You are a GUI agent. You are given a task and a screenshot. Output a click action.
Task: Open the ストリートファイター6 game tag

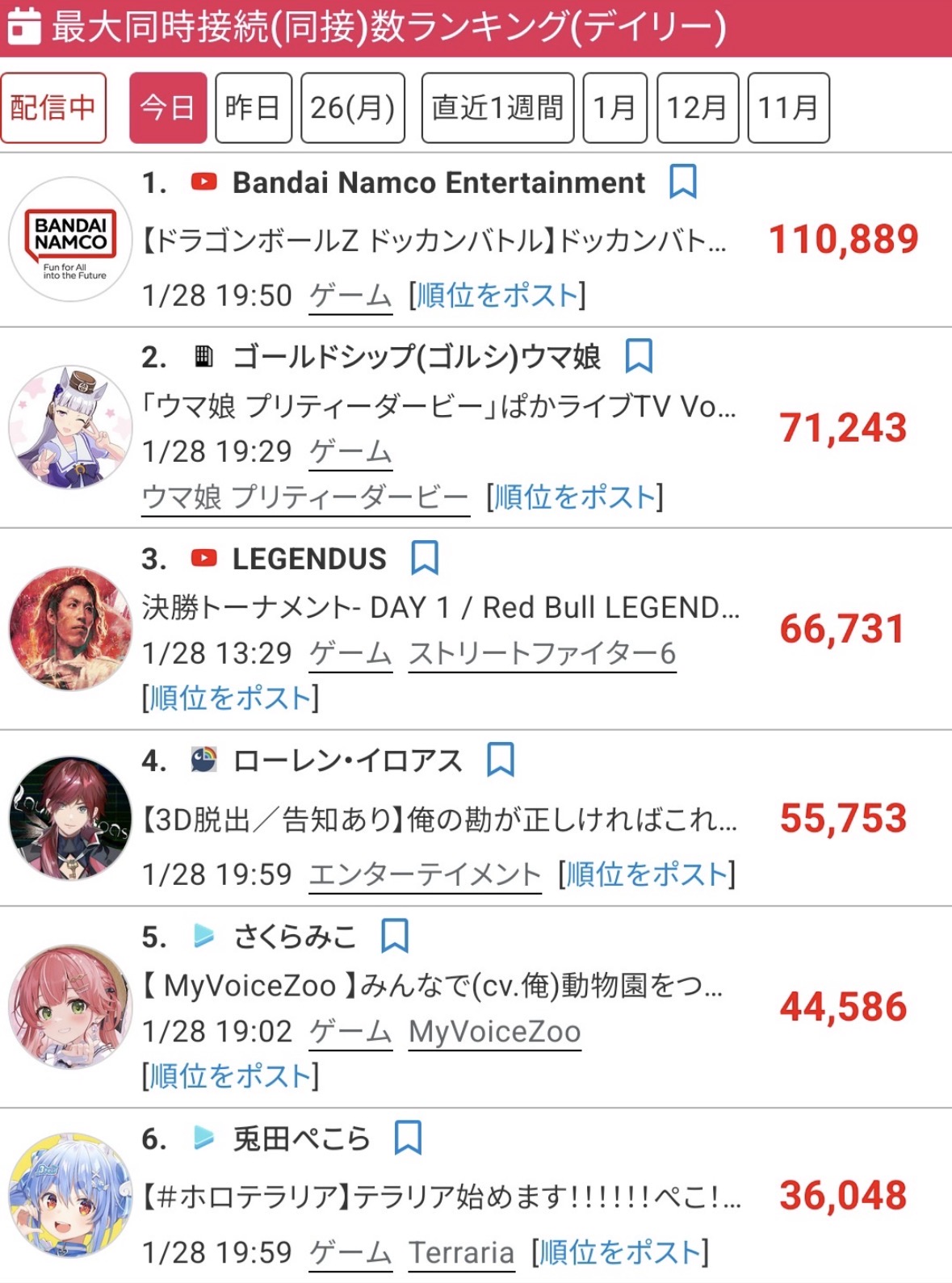click(542, 653)
